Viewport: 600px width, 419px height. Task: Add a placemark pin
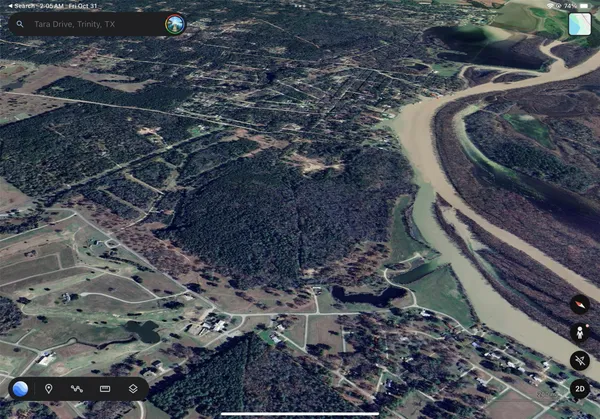pos(49,389)
